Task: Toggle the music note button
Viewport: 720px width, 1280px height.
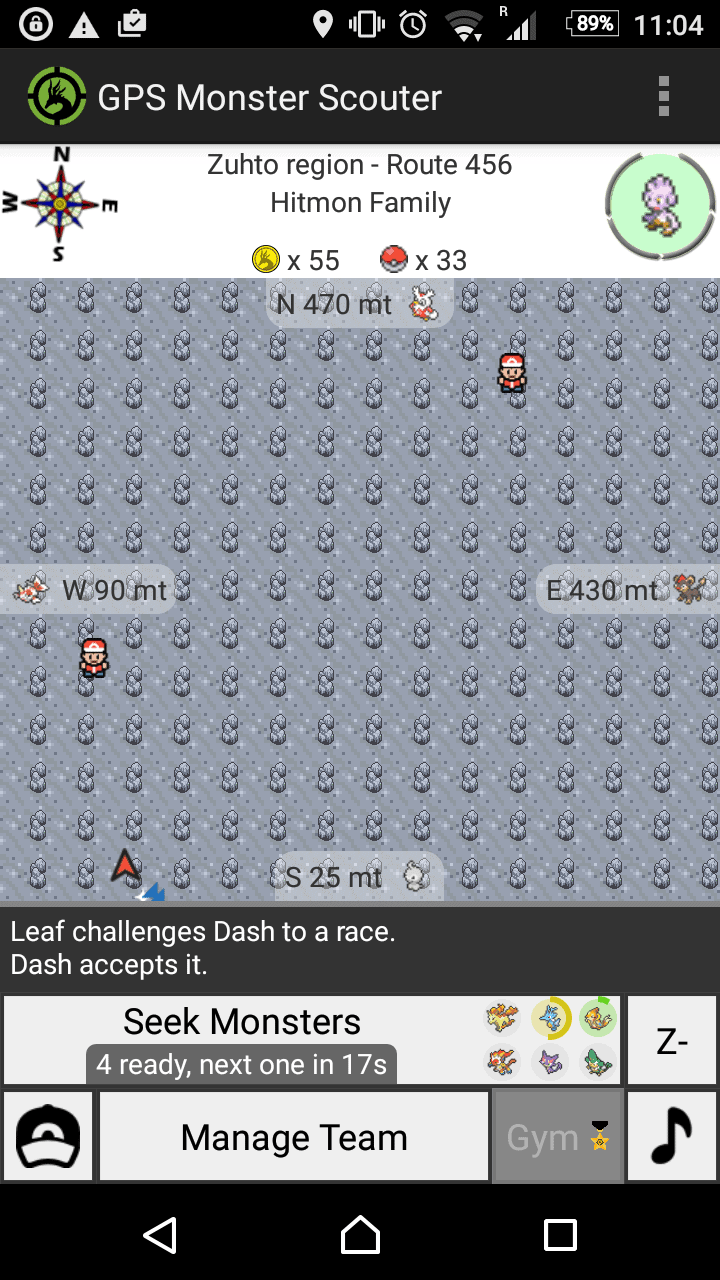Action: 672,1137
